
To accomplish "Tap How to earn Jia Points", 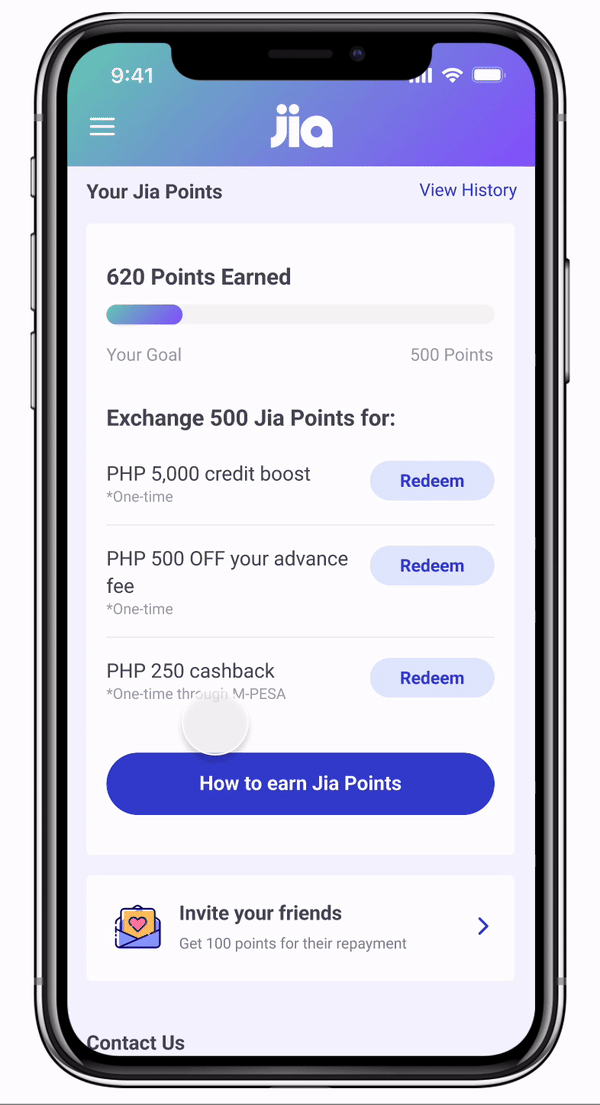I will point(300,784).
